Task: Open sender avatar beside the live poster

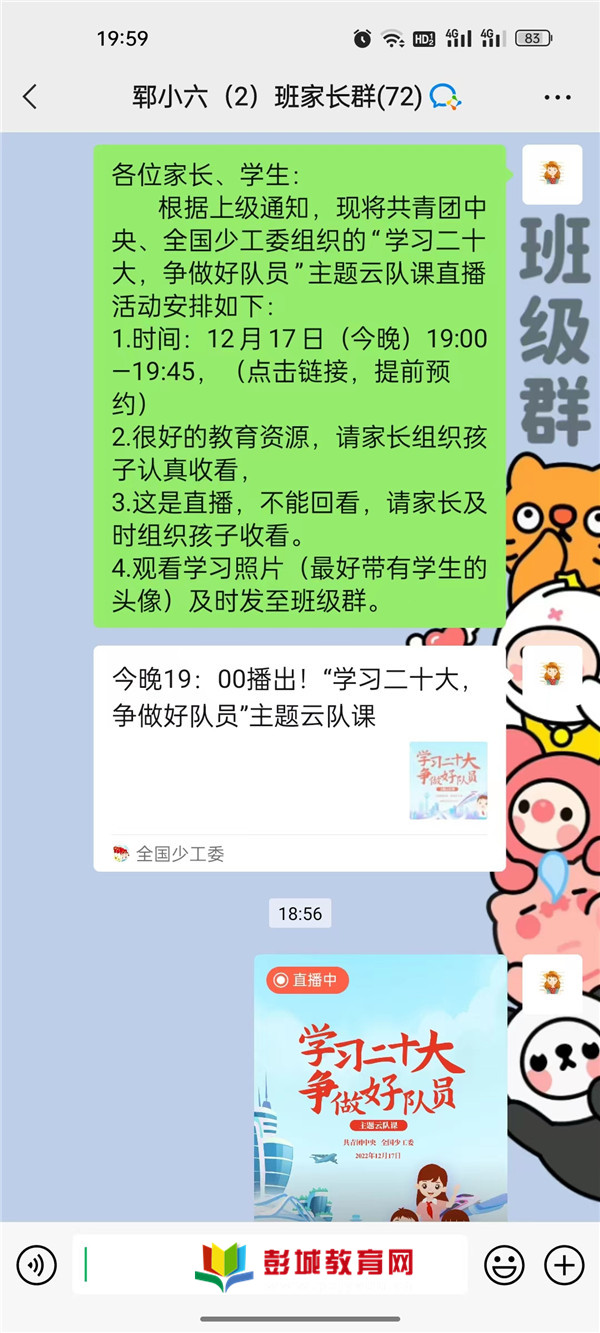Action: pyautogui.click(x=552, y=984)
